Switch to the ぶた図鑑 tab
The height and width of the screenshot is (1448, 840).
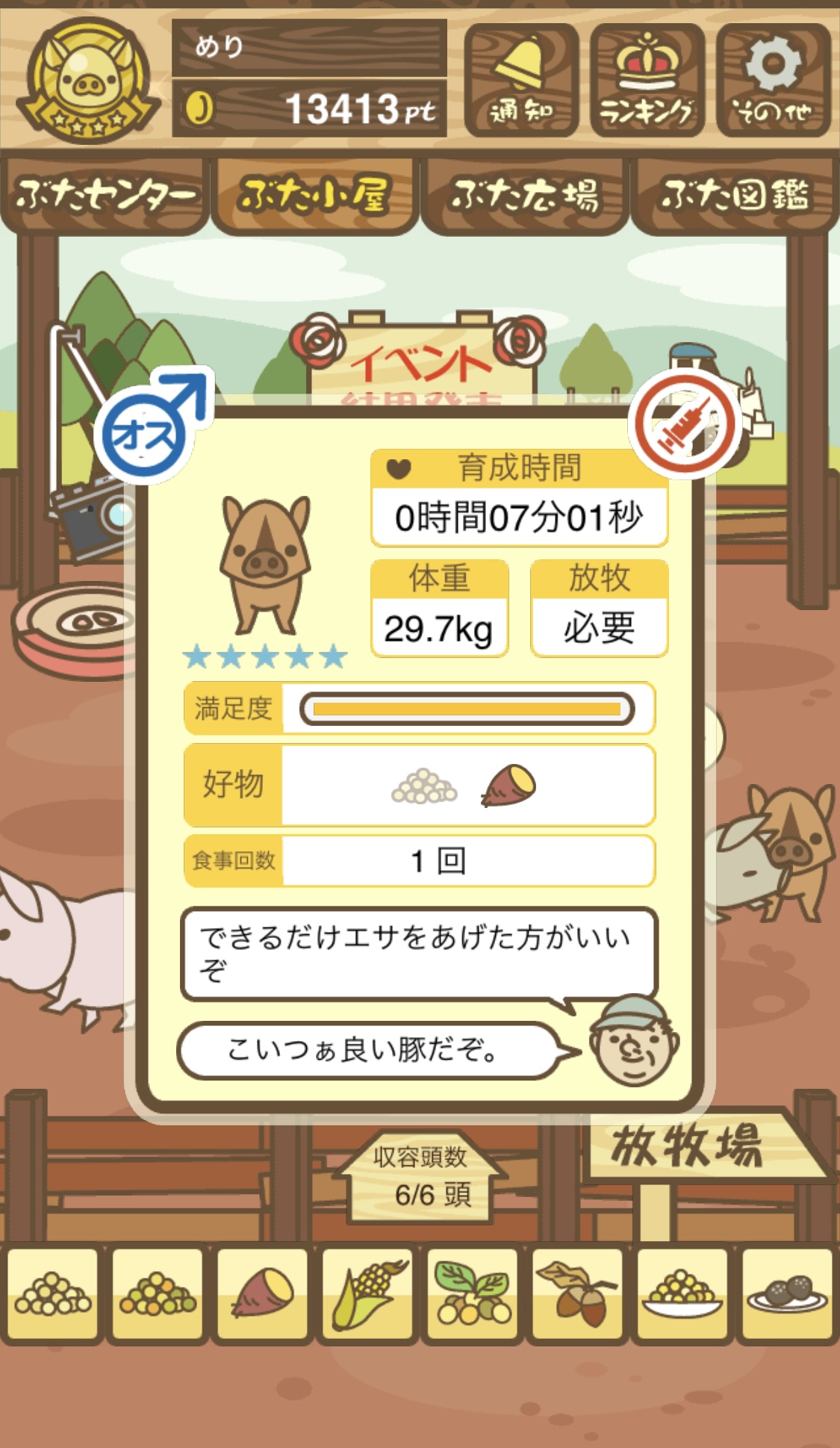[x=735, y=196]
